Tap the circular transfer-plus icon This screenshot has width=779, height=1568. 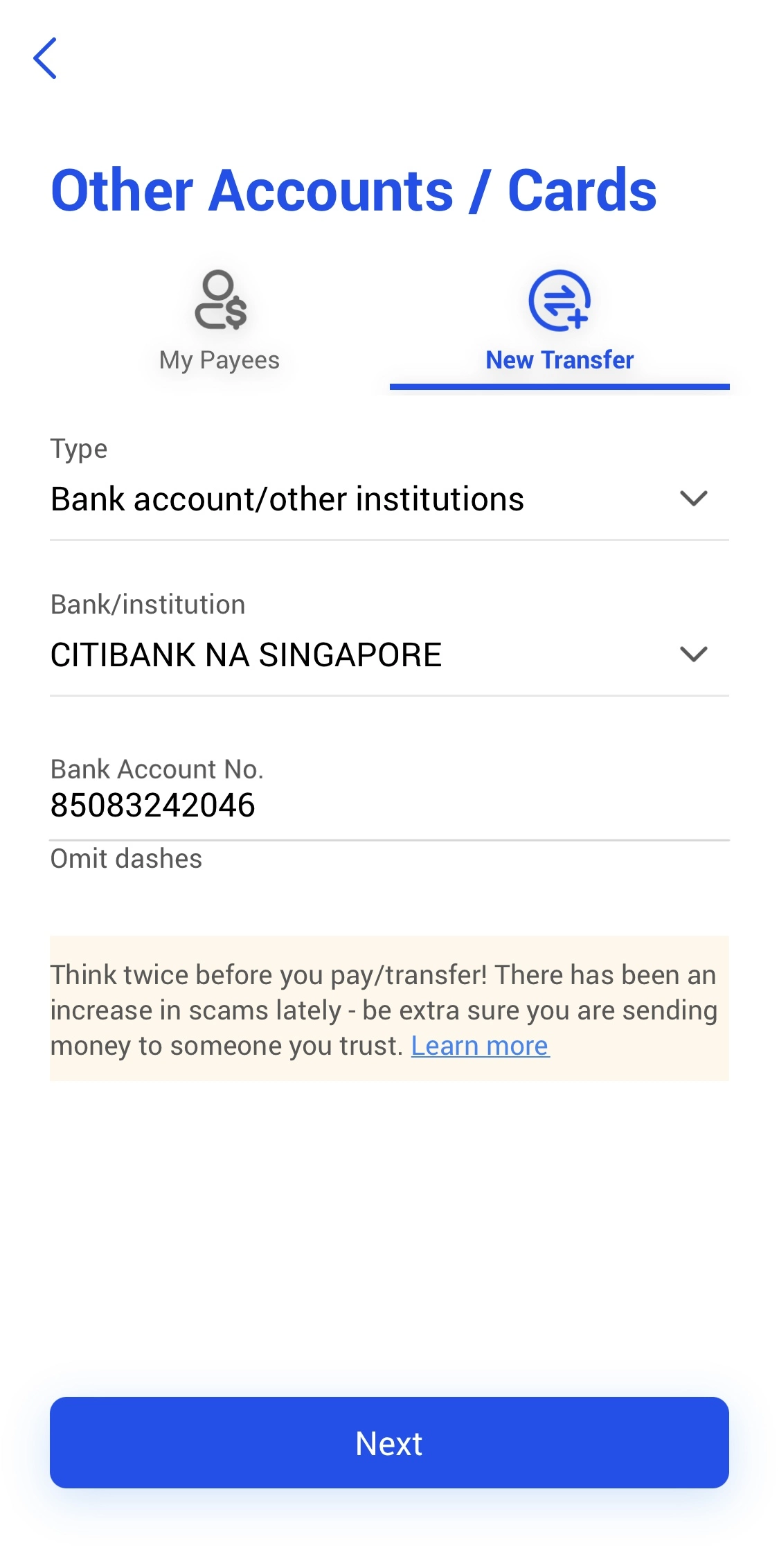click(x=561, y=300)
